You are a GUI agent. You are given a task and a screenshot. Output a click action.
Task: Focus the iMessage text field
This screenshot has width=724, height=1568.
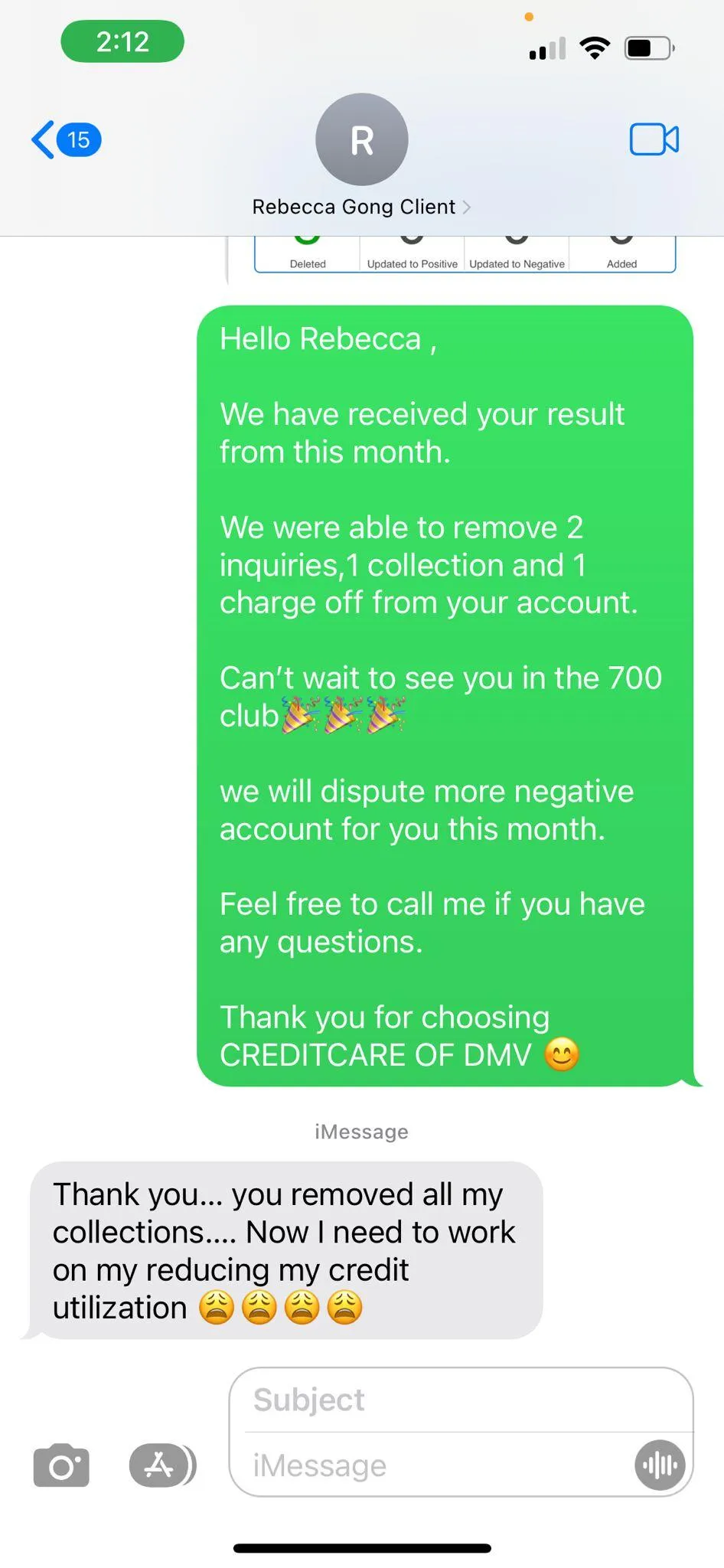(x=436, y=1465)
